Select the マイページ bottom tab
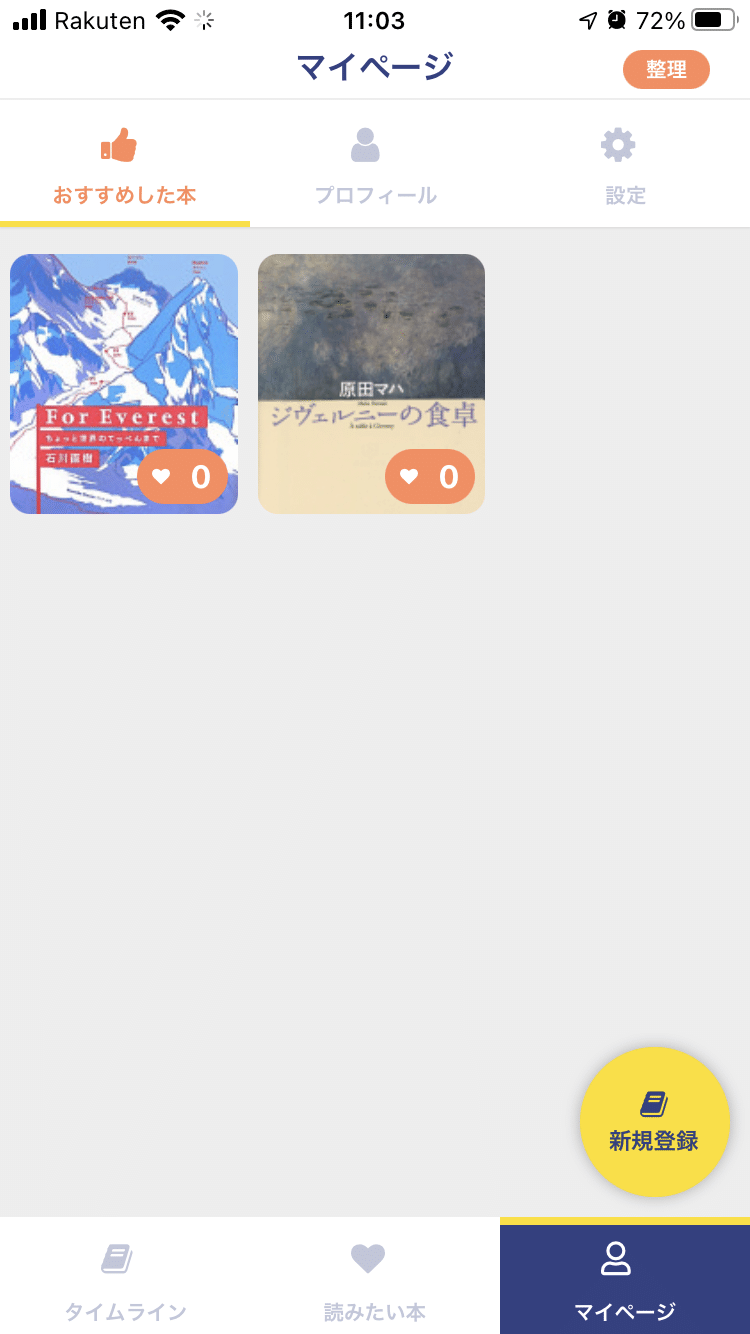Screen dimensions: 750x1334 (624, 1276)
